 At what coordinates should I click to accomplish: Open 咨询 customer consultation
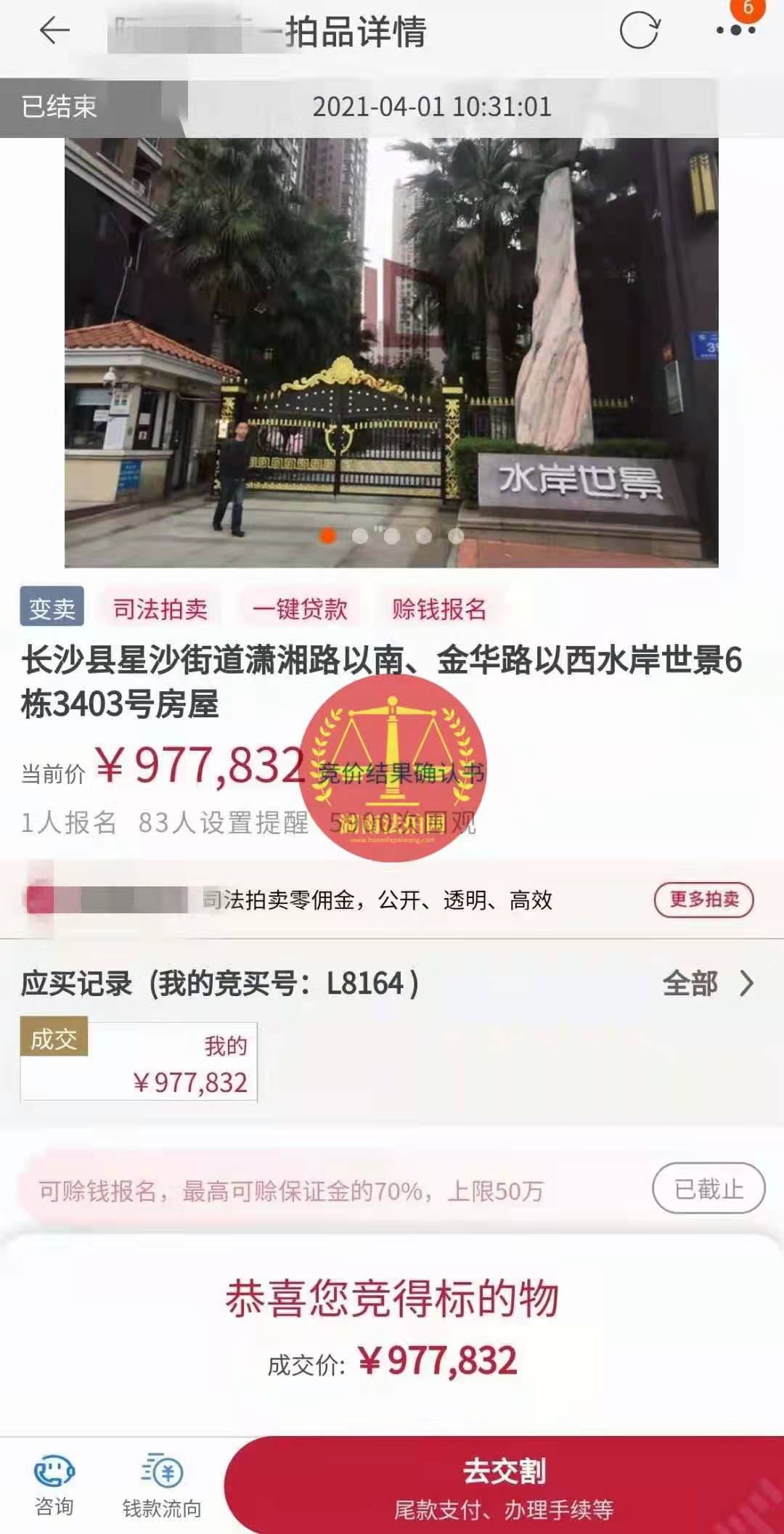tap(54, 1485)
